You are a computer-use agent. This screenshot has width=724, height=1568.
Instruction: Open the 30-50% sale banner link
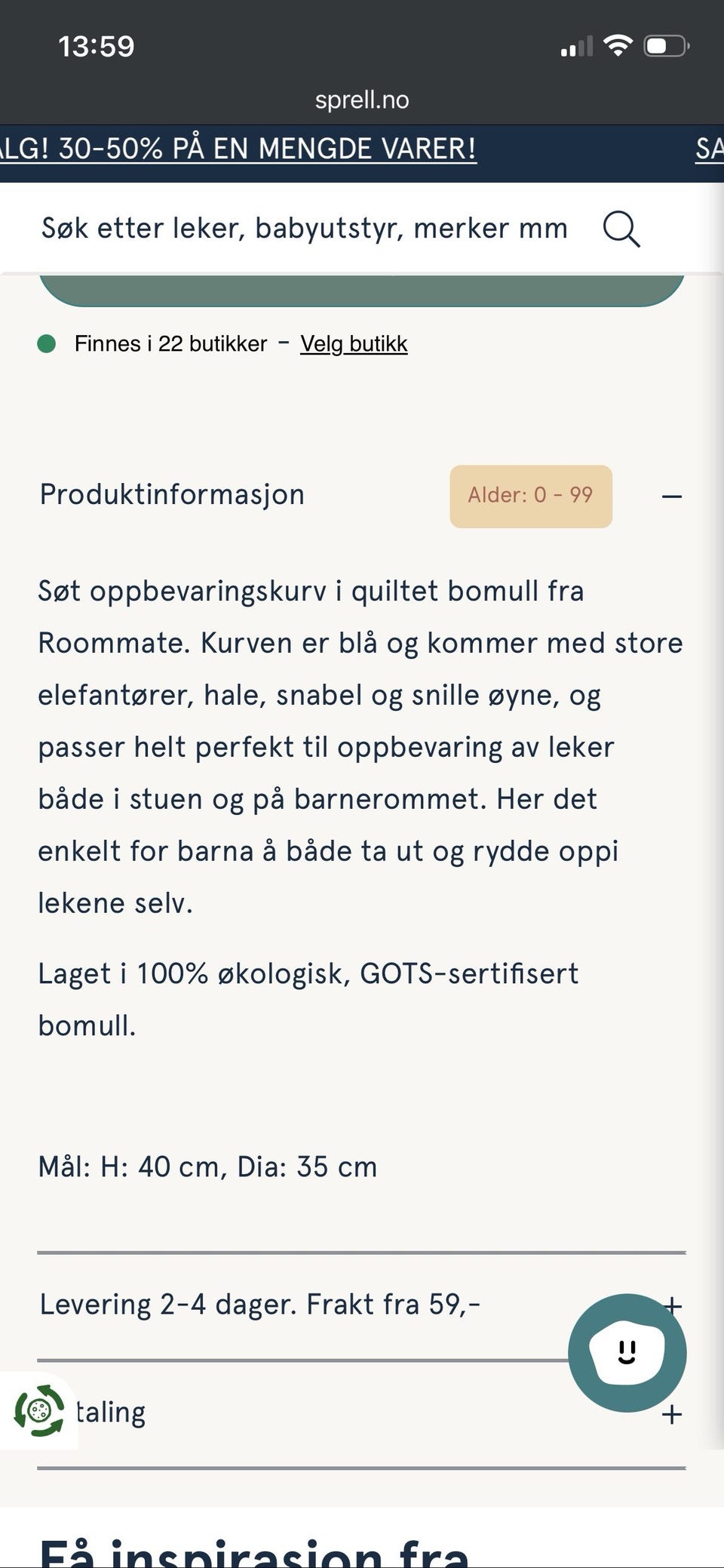[x=237, y=147]
